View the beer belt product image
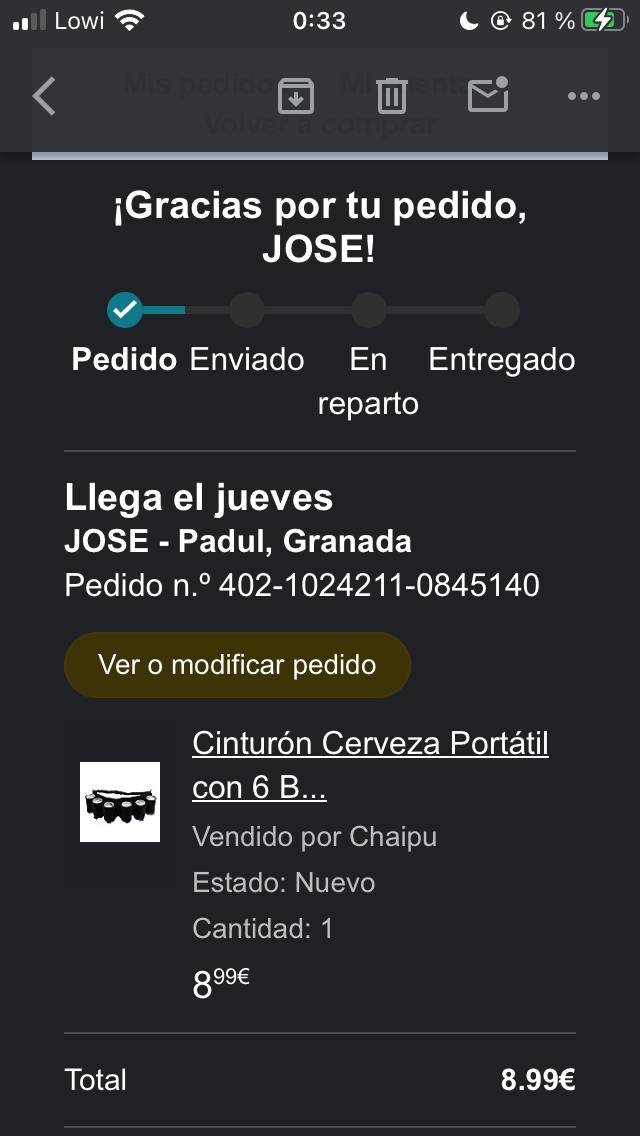Screen dimensions: 640x1136 (x=120, y=802)
